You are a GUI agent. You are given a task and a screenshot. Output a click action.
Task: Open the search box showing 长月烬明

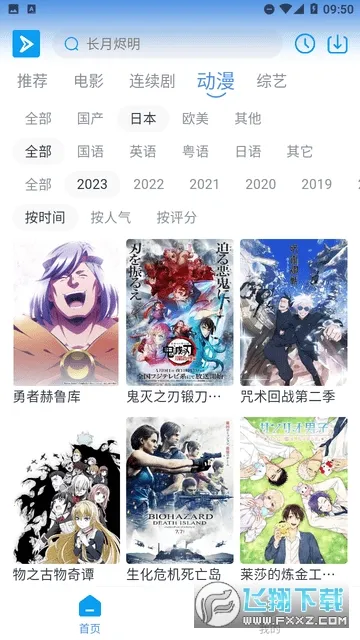tap(167, 44)
